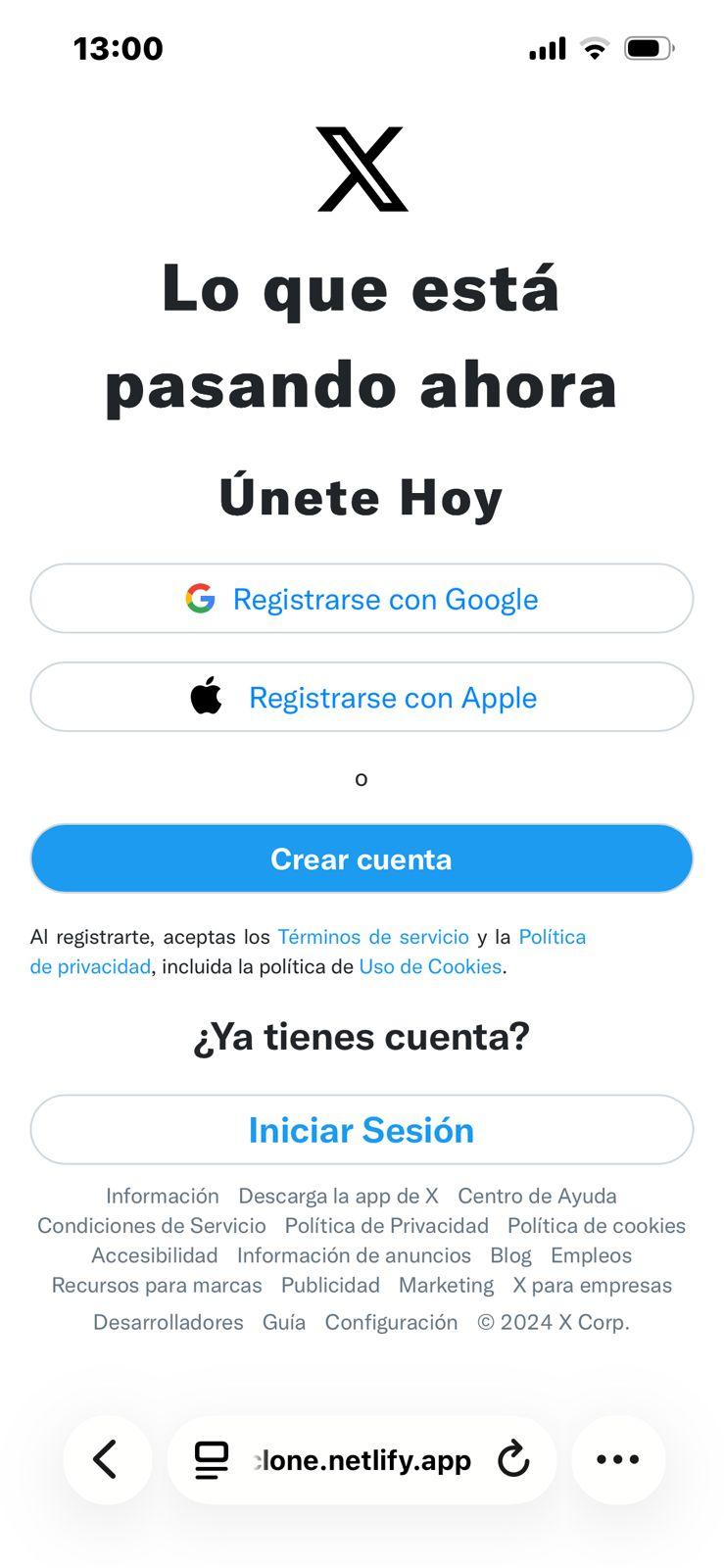Tap the address bar showing clone.netlify.app
Viewport: 724px width, 1568px height.
pyautogui.click(x=361, y=1459)
